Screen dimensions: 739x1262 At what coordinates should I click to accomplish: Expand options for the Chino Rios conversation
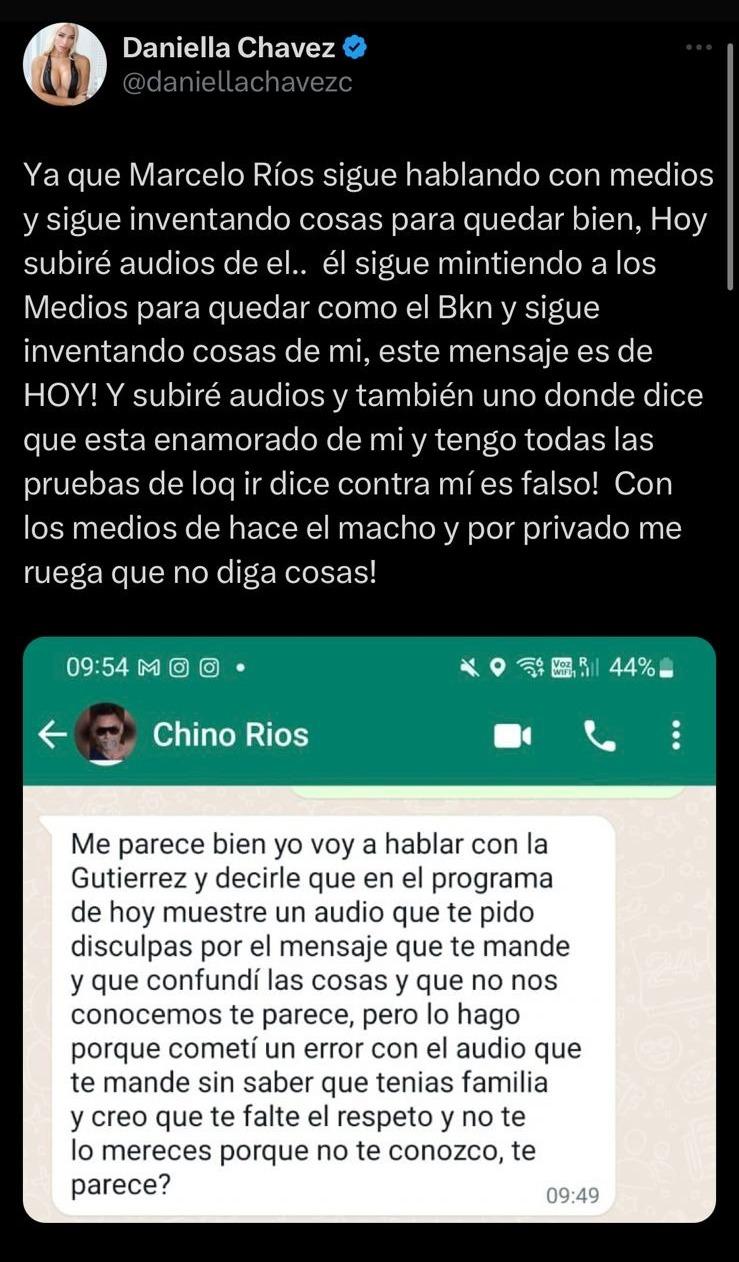tap(676, 736)
